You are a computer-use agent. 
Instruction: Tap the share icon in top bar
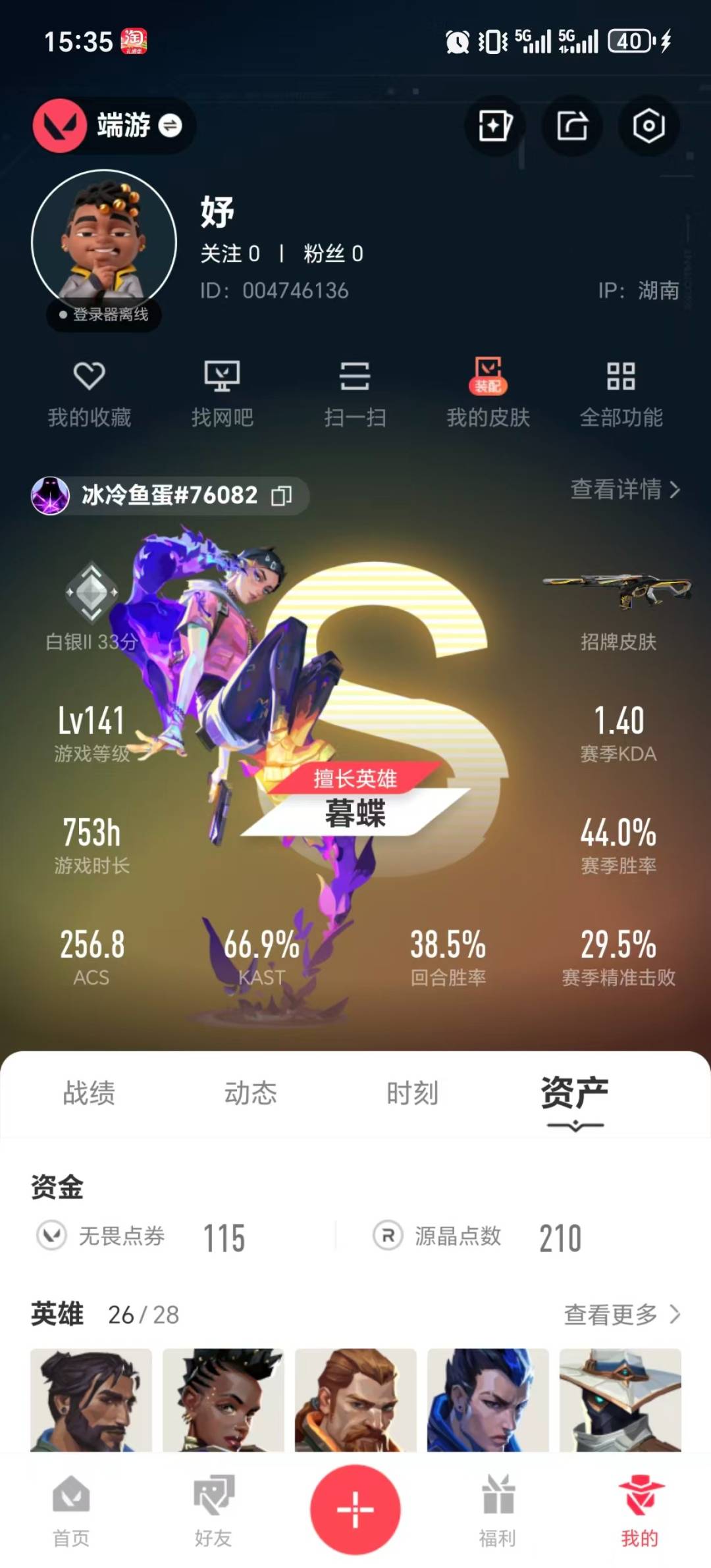click(x=571, y=126)
